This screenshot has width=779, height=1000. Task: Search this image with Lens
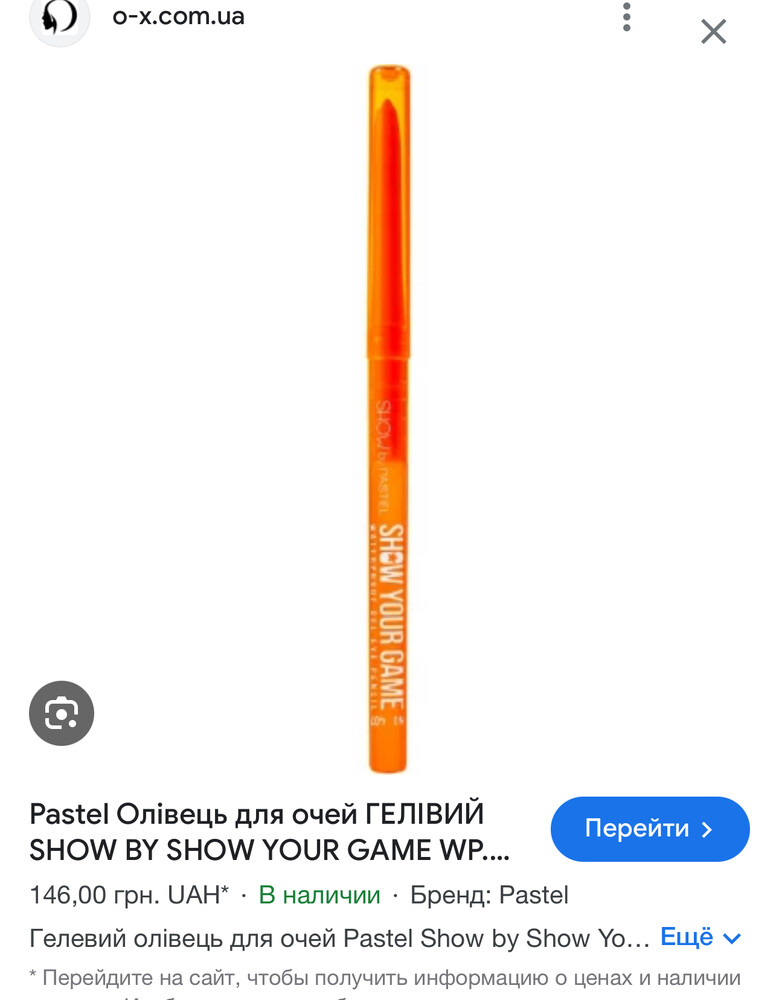[62, 714]
